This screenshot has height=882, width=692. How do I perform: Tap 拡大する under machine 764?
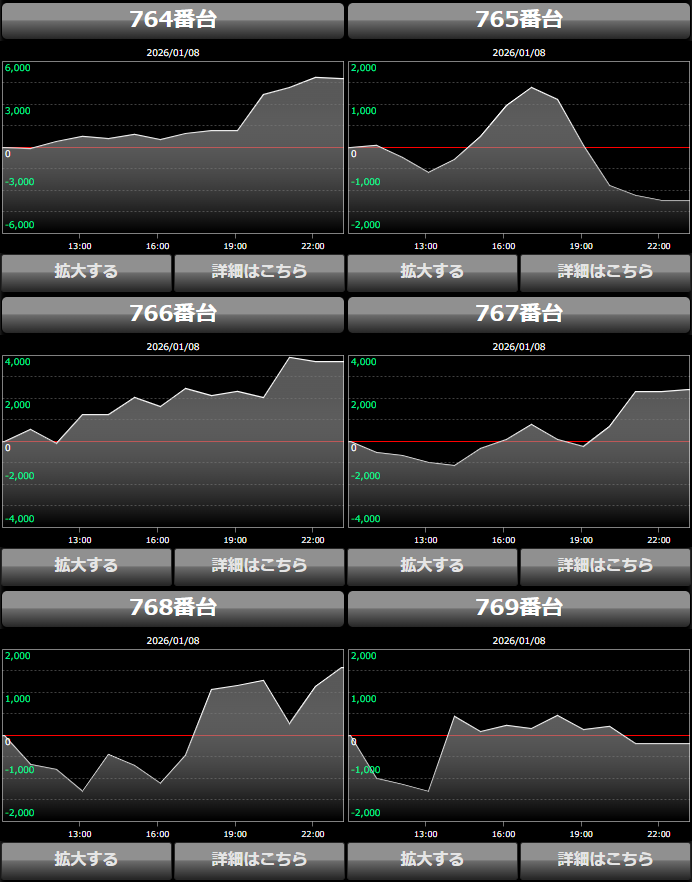pyautogui.click(x=86, y=271)
